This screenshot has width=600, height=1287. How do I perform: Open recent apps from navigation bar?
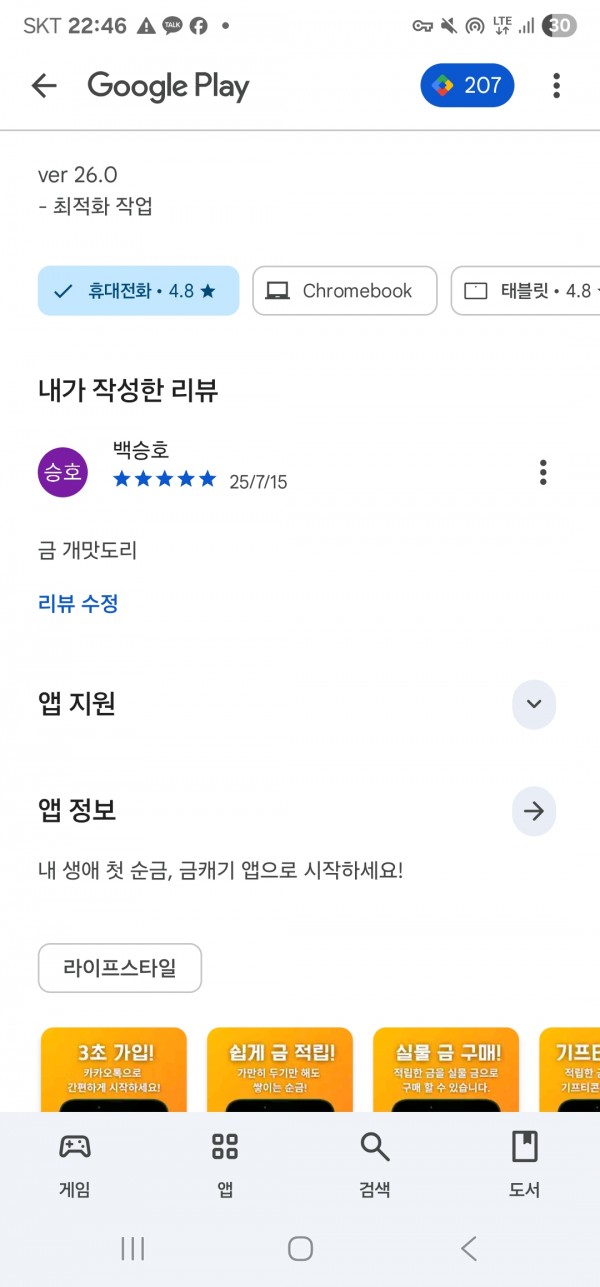click(132, 1247)
